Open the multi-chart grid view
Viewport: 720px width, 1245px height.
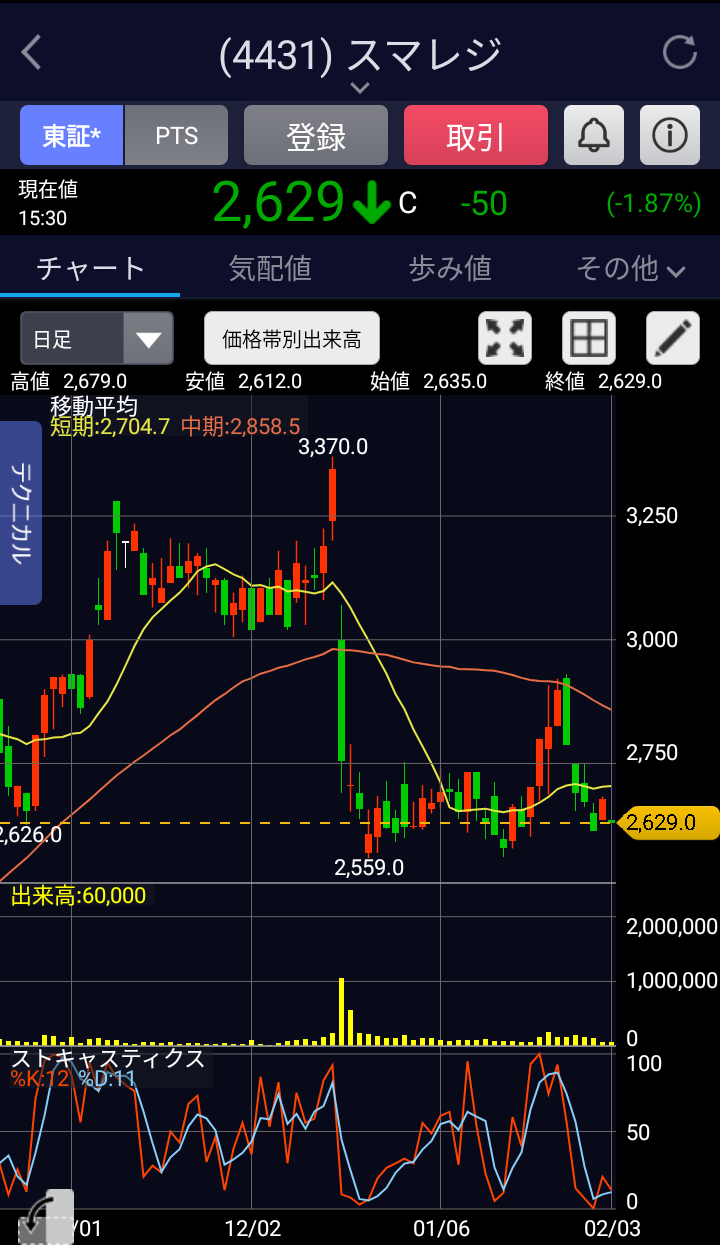pyautogui.click(x=589, y=339)
